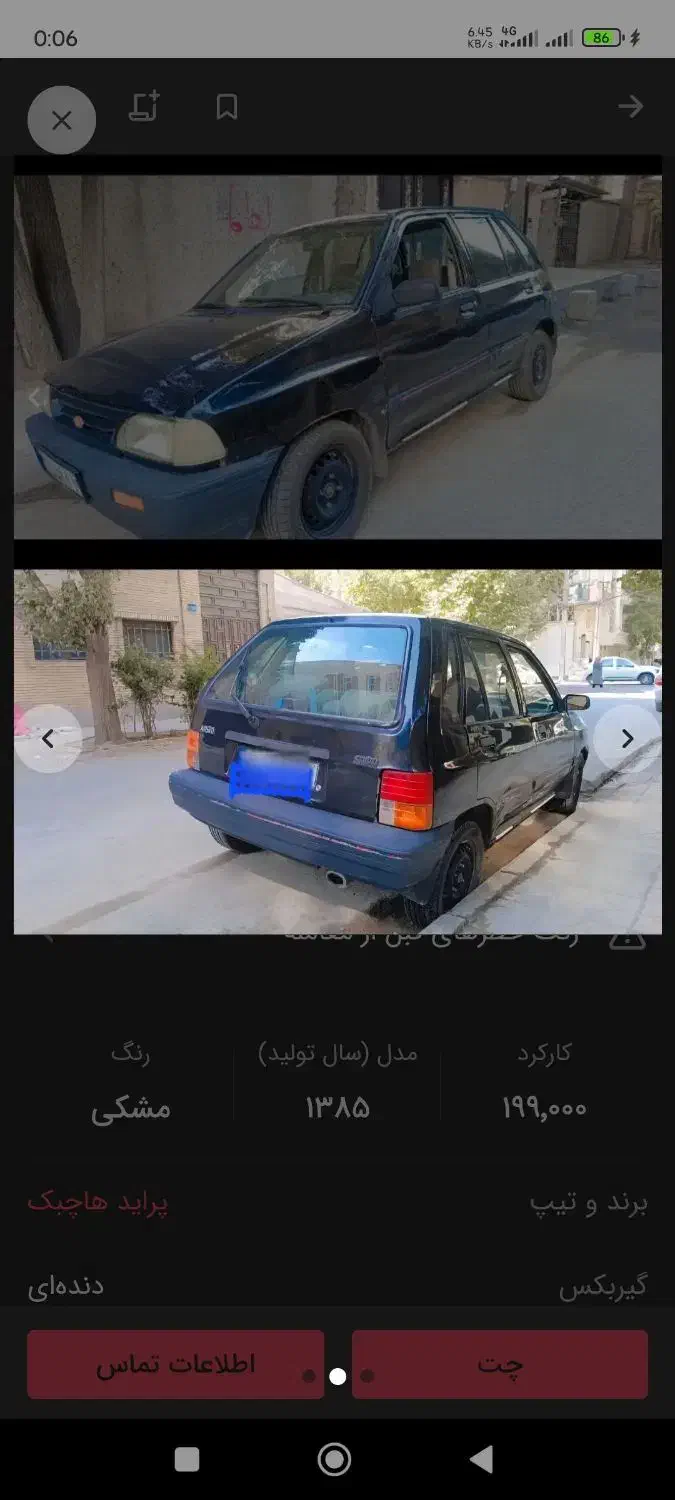The width and height of the screenshot is (675, 1500).
Task: Show the next car photo
Action: tap(627, 739)
